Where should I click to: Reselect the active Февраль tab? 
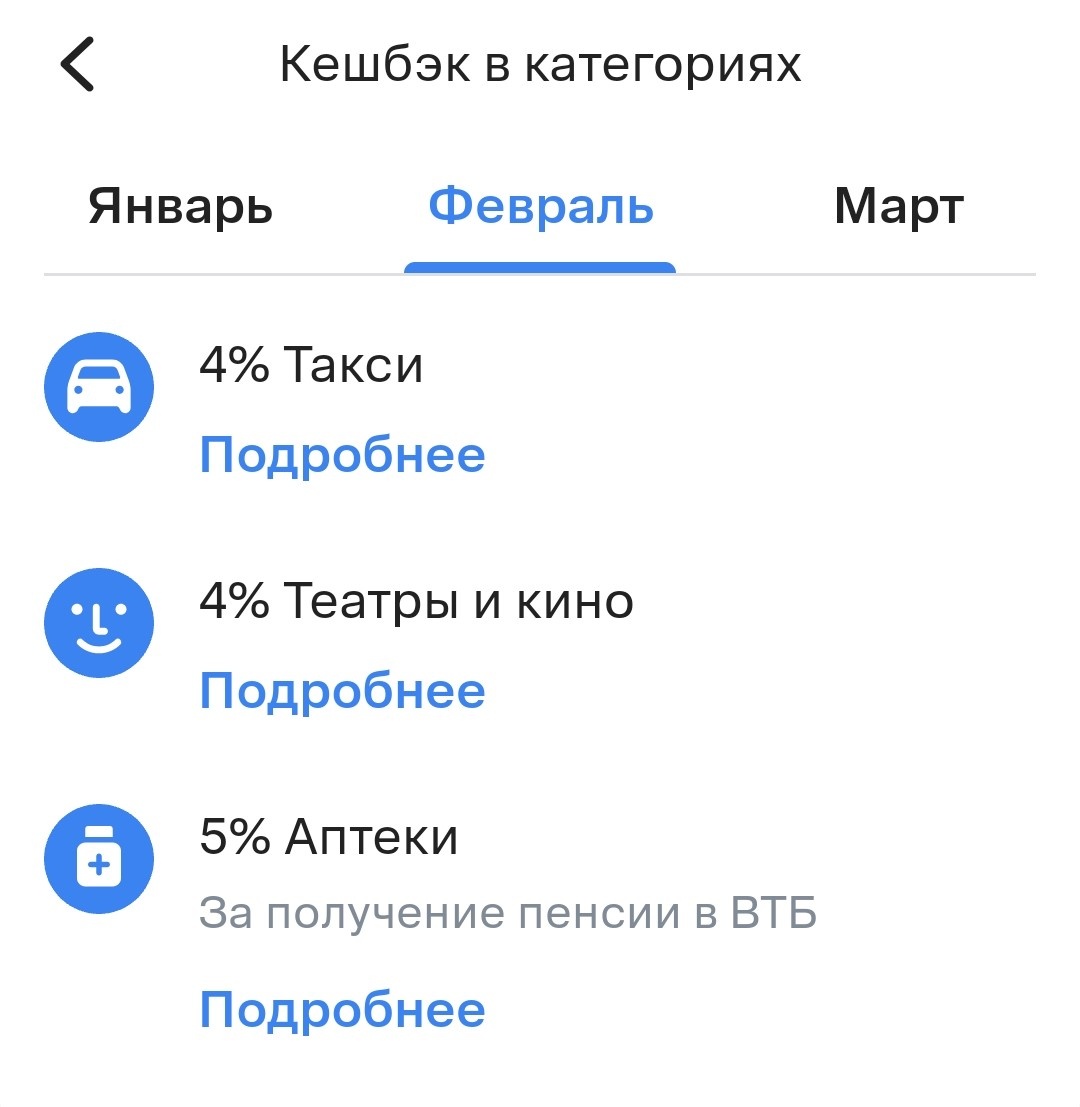click(540, 207)
